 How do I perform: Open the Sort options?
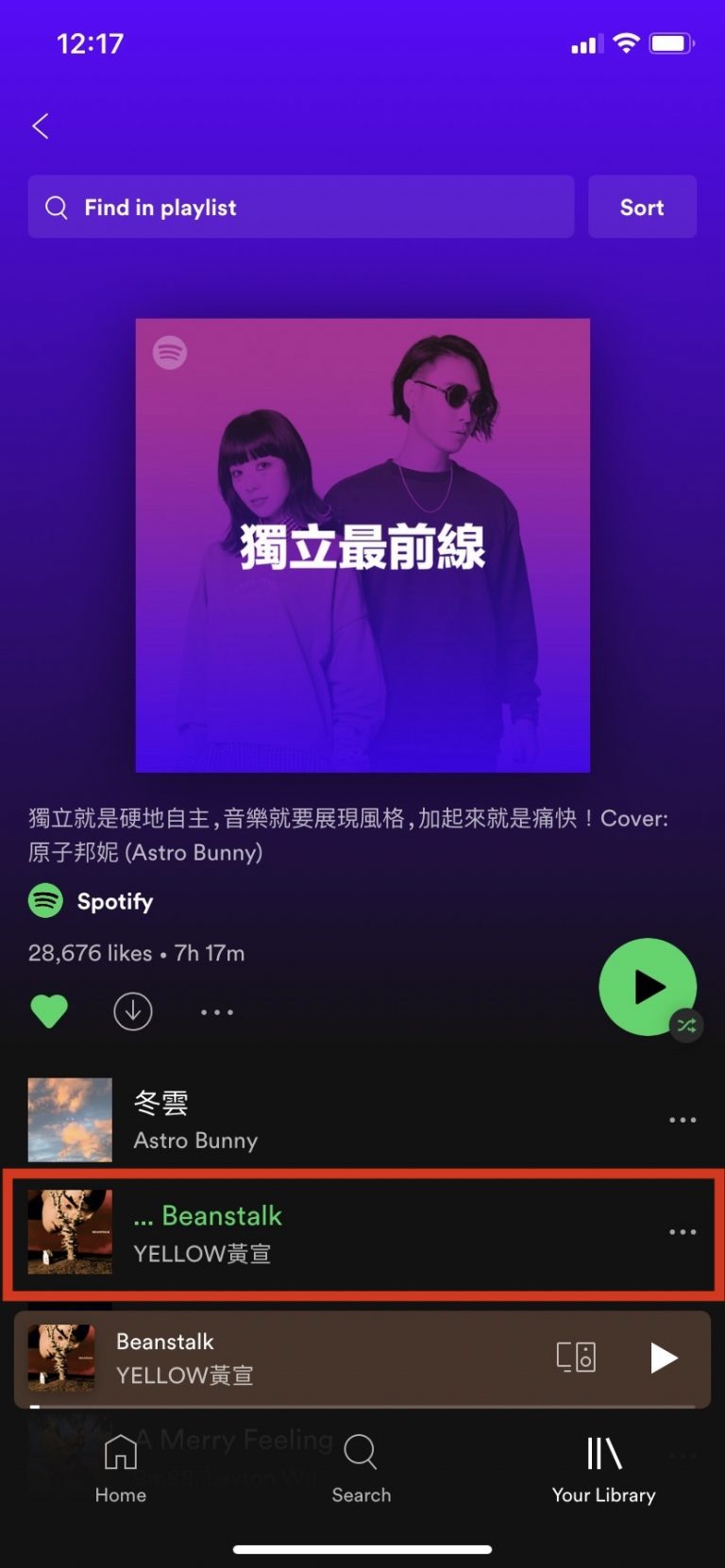pyautogui.click(x=642, y=208)
